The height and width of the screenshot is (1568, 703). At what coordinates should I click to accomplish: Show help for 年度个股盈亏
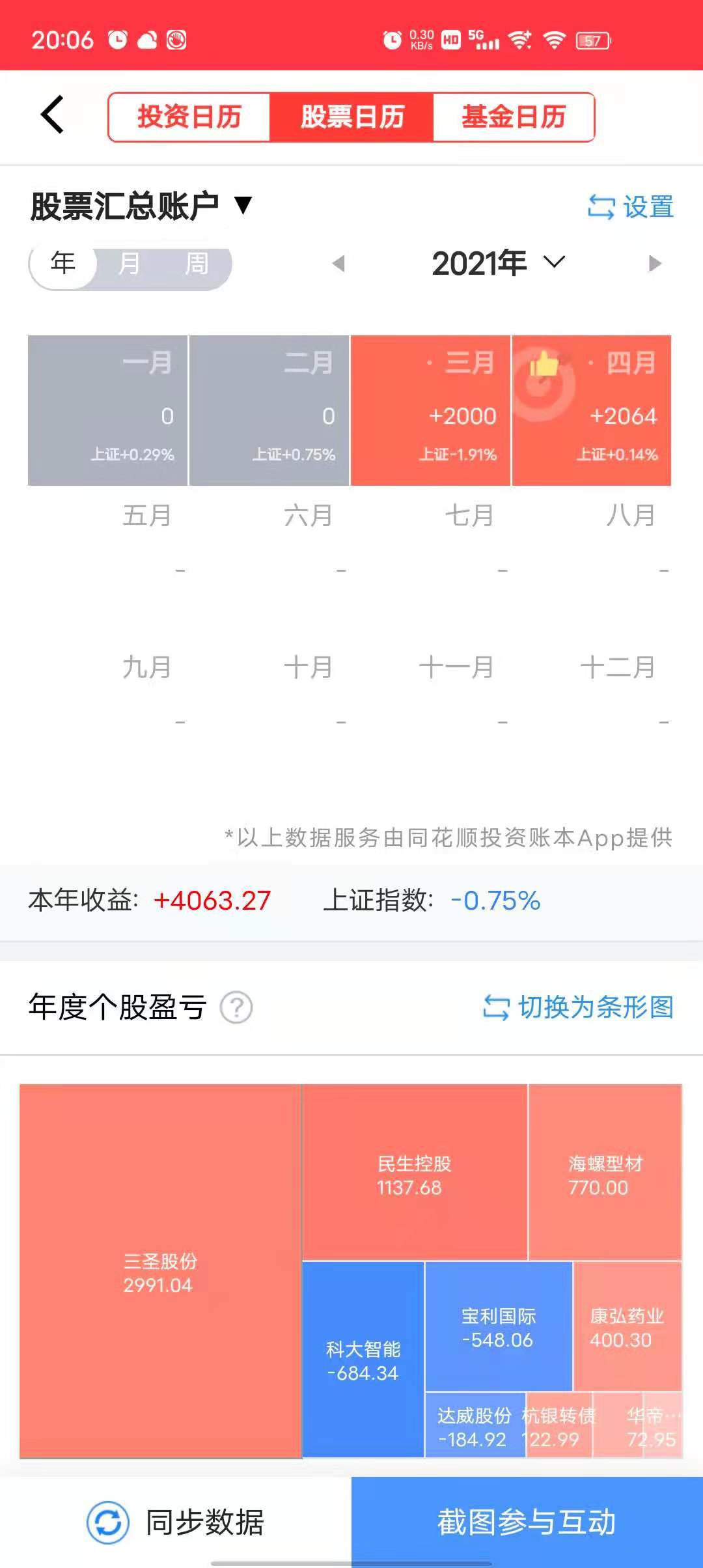pos(236,1008)
